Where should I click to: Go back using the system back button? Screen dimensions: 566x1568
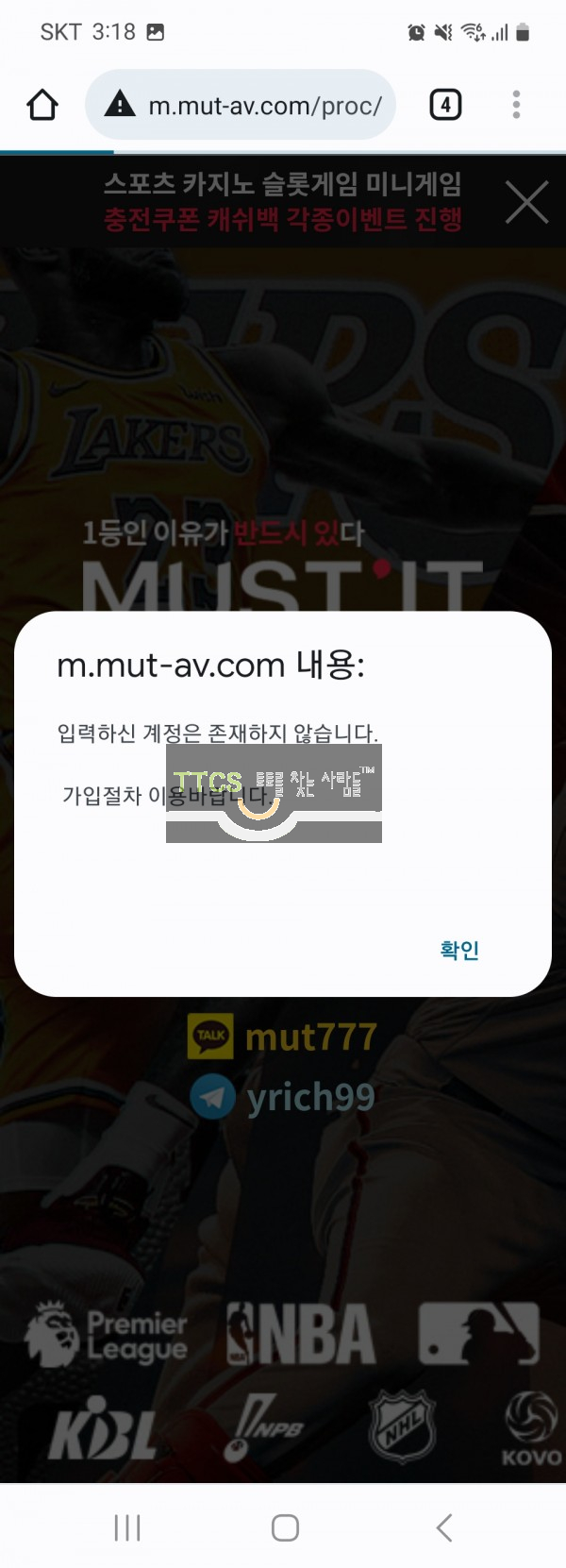444,1527
